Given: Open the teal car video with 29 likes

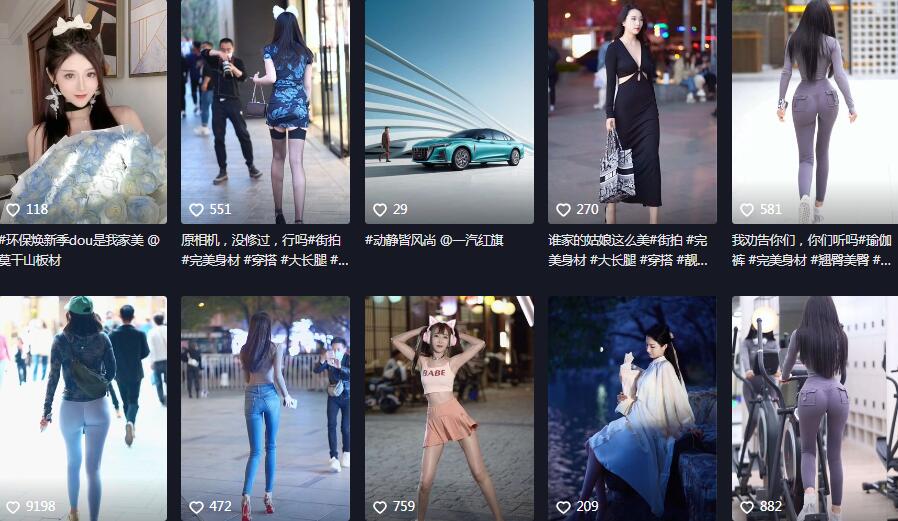Looking at the screenshot, I should click(449, 110).
